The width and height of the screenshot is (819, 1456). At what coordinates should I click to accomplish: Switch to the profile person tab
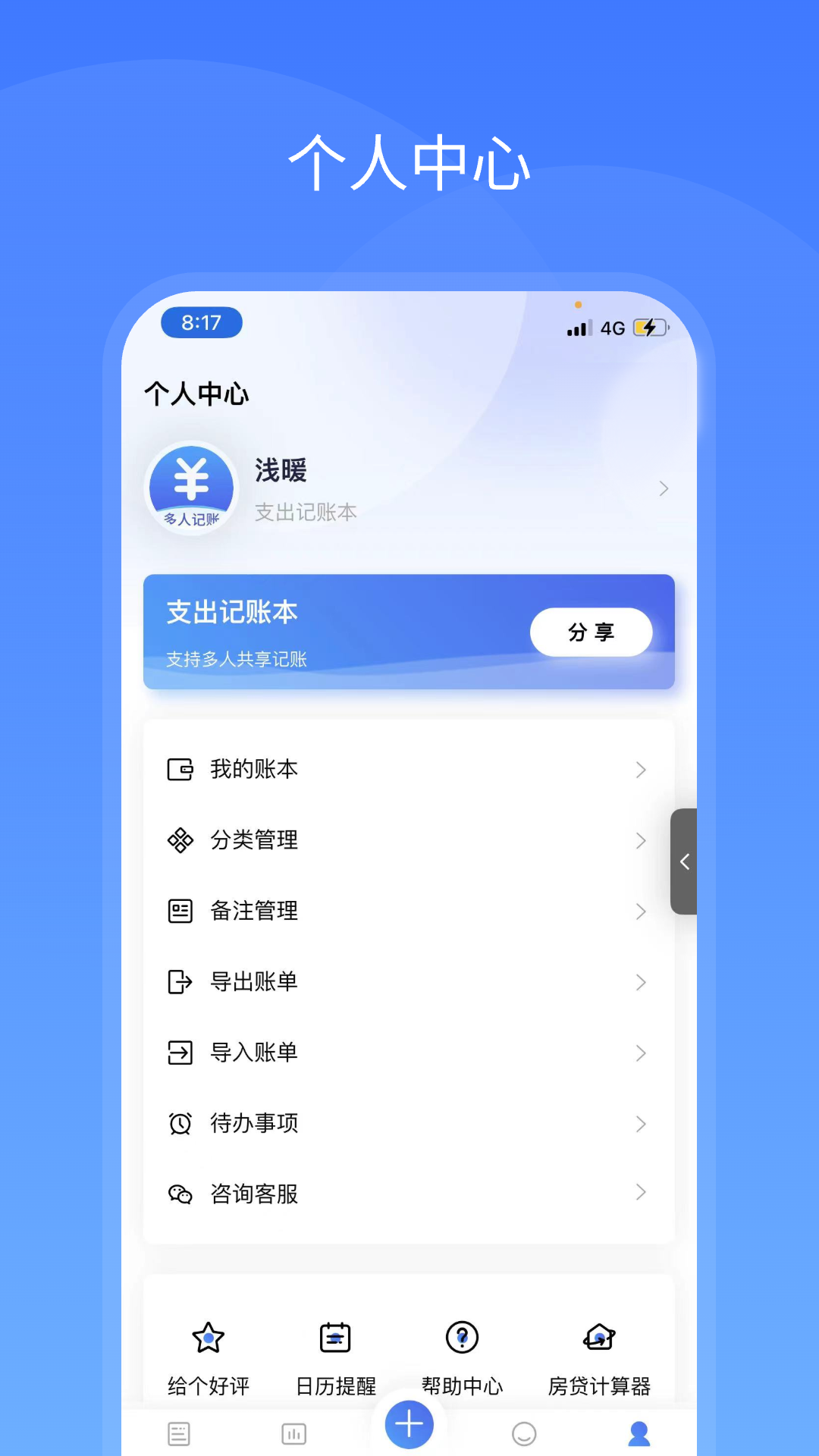click(x=639, y=1432)
